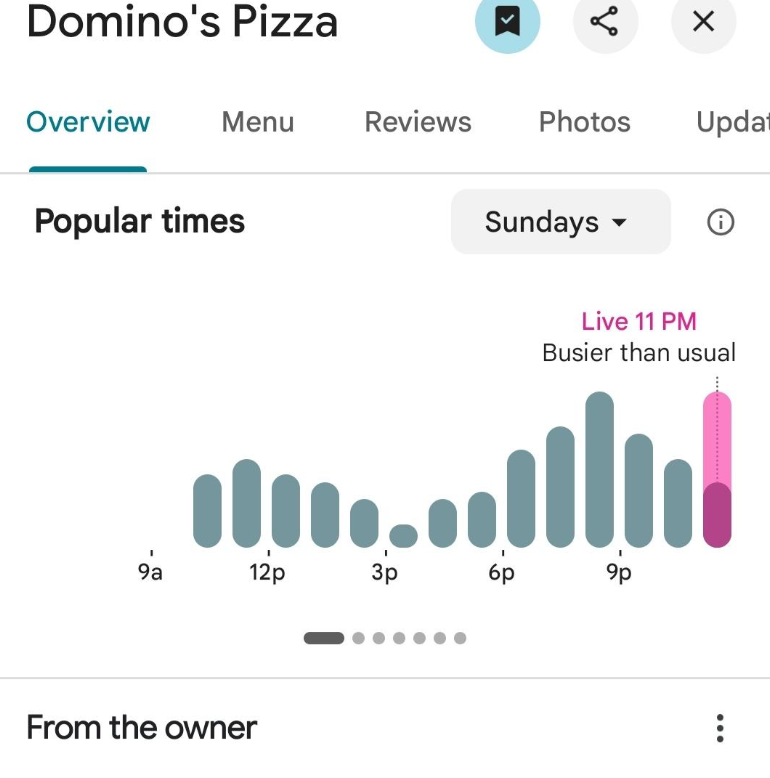
Task: Share the Domino's Pizza listing
Action: (x=605, y=21)
